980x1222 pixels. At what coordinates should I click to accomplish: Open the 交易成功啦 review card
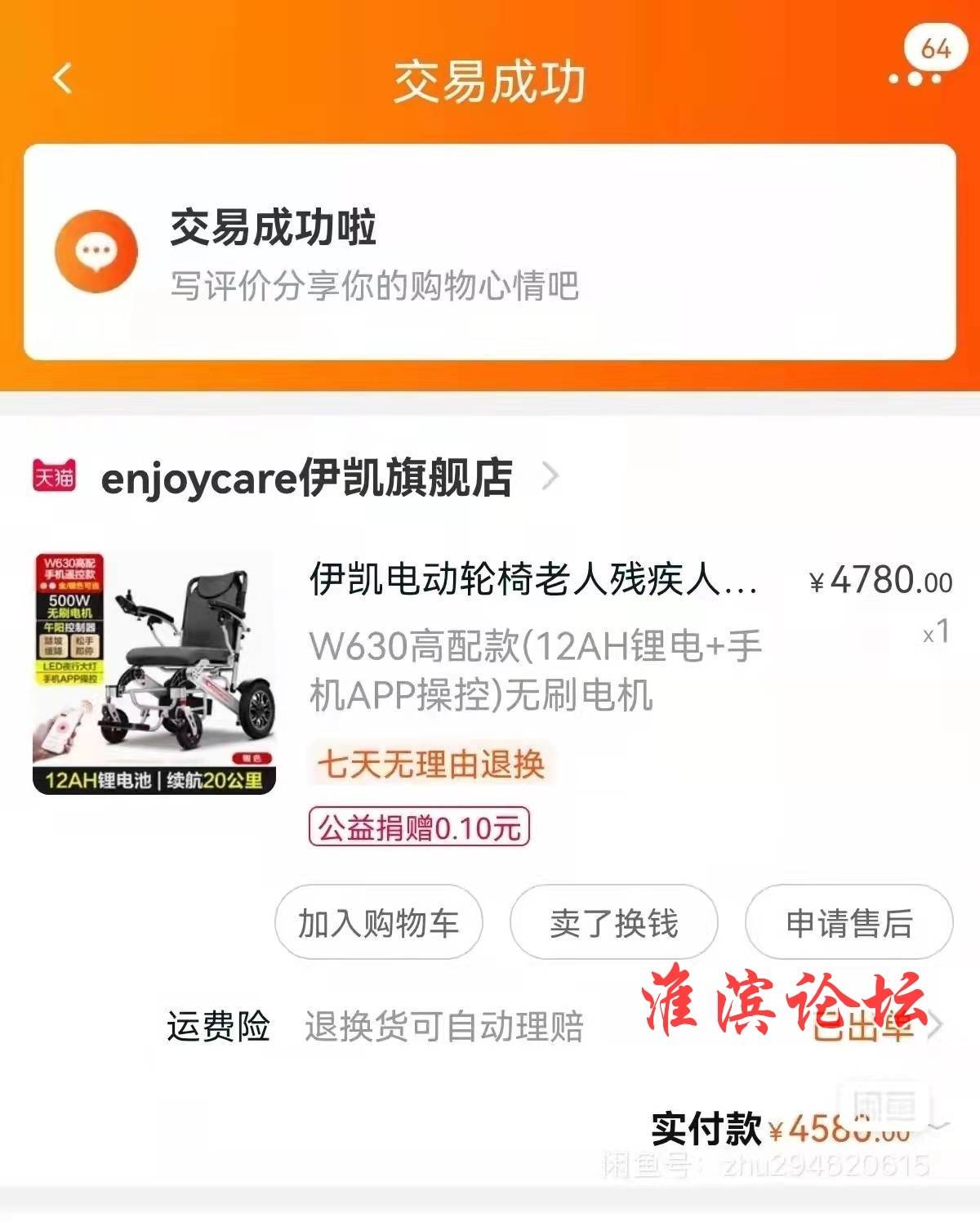490,252
